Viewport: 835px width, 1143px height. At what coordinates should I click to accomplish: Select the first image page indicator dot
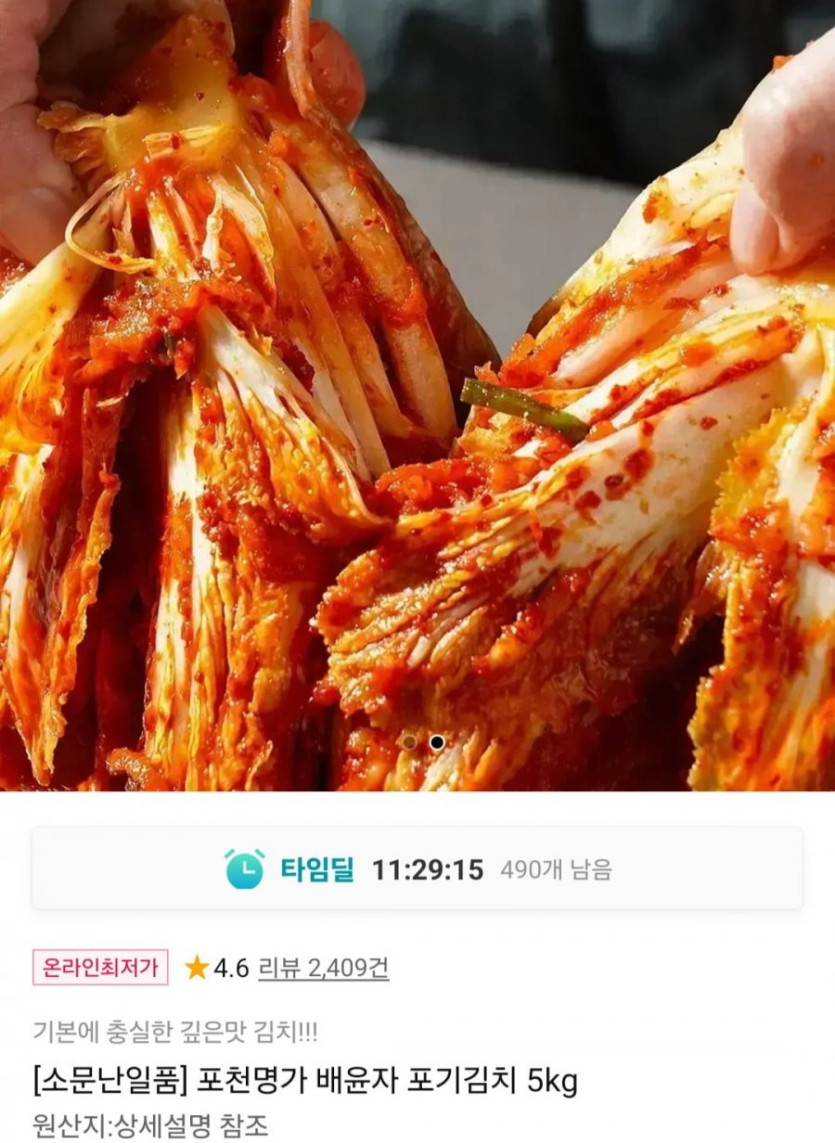click(x=408, y=742)
